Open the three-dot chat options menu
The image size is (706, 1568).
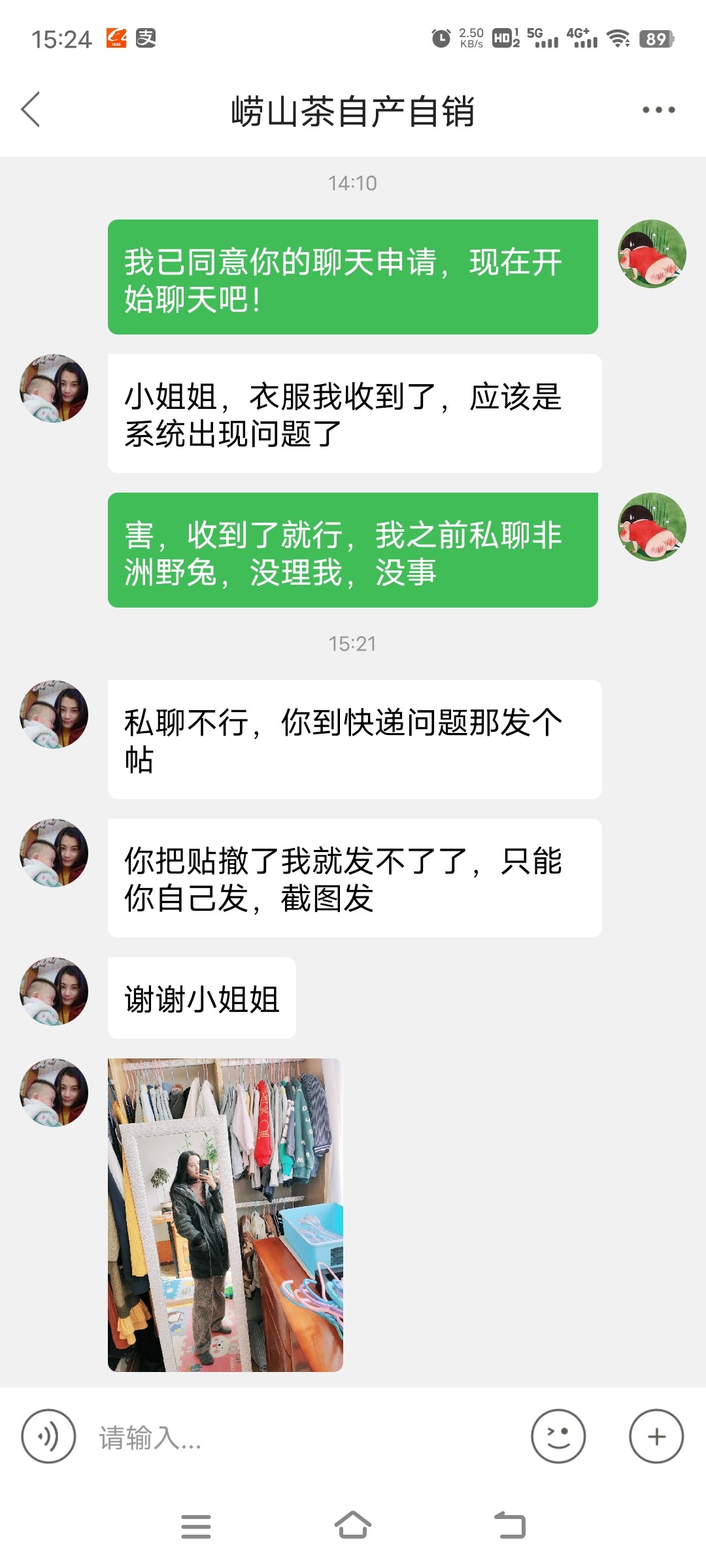pos(658,110)
